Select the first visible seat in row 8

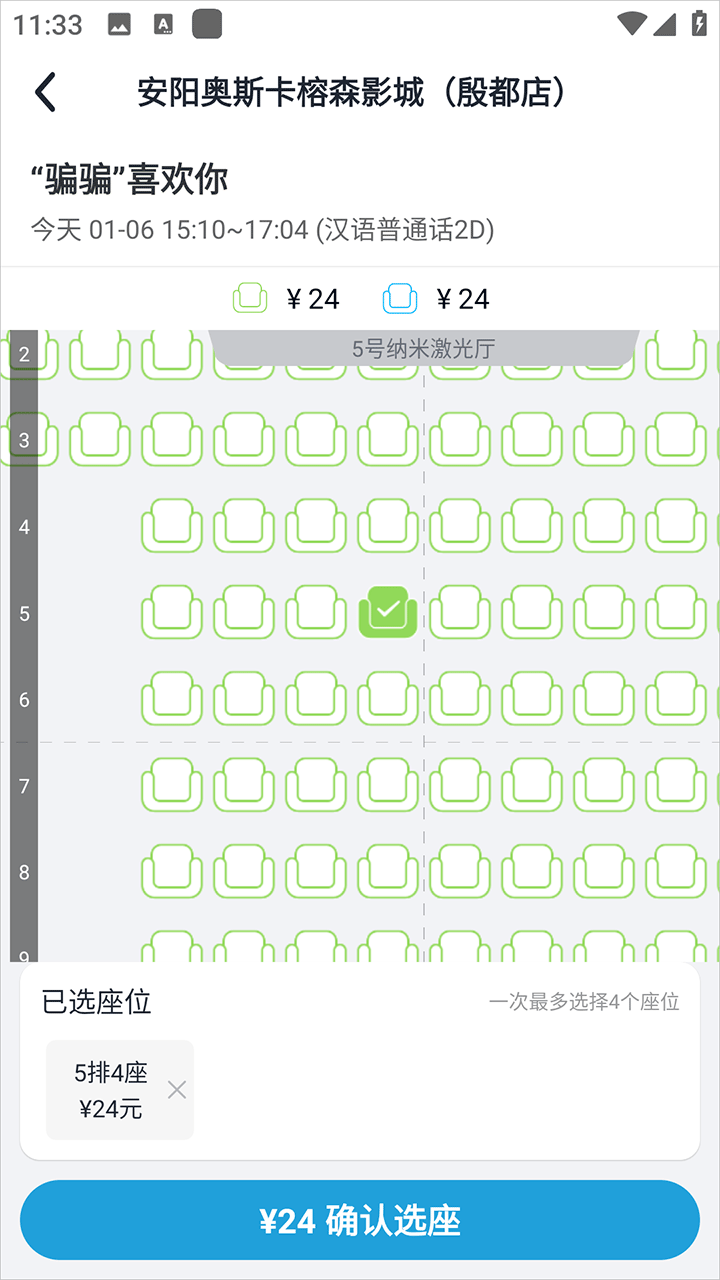172,871
